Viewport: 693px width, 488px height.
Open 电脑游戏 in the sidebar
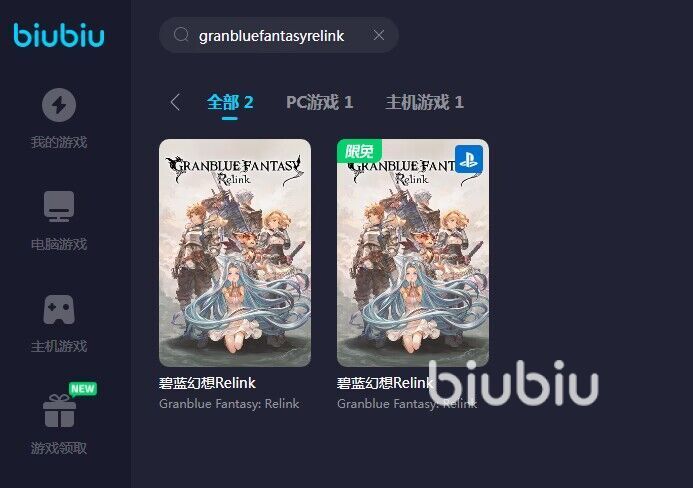tap(59, 220)
